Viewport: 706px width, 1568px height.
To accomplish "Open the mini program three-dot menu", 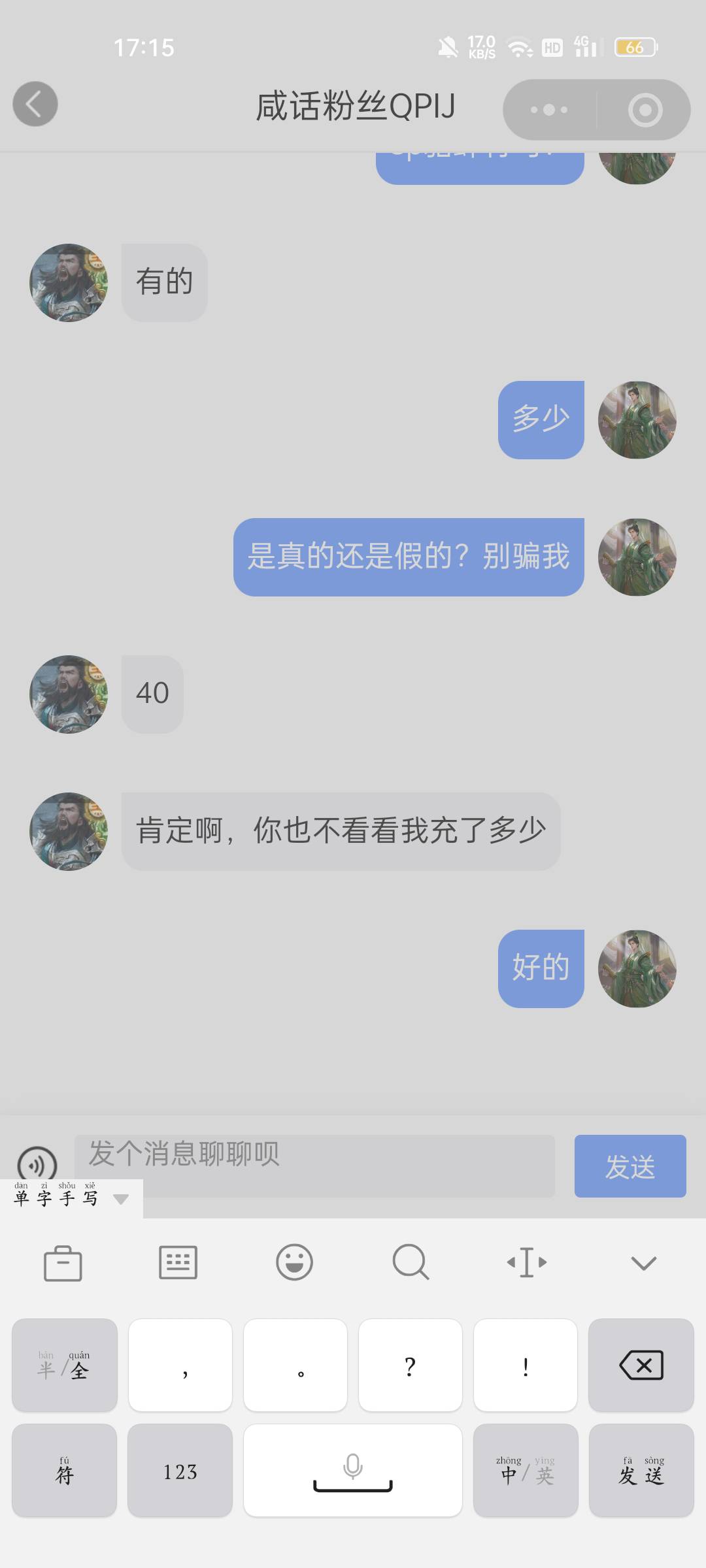I will coord(549,110).
